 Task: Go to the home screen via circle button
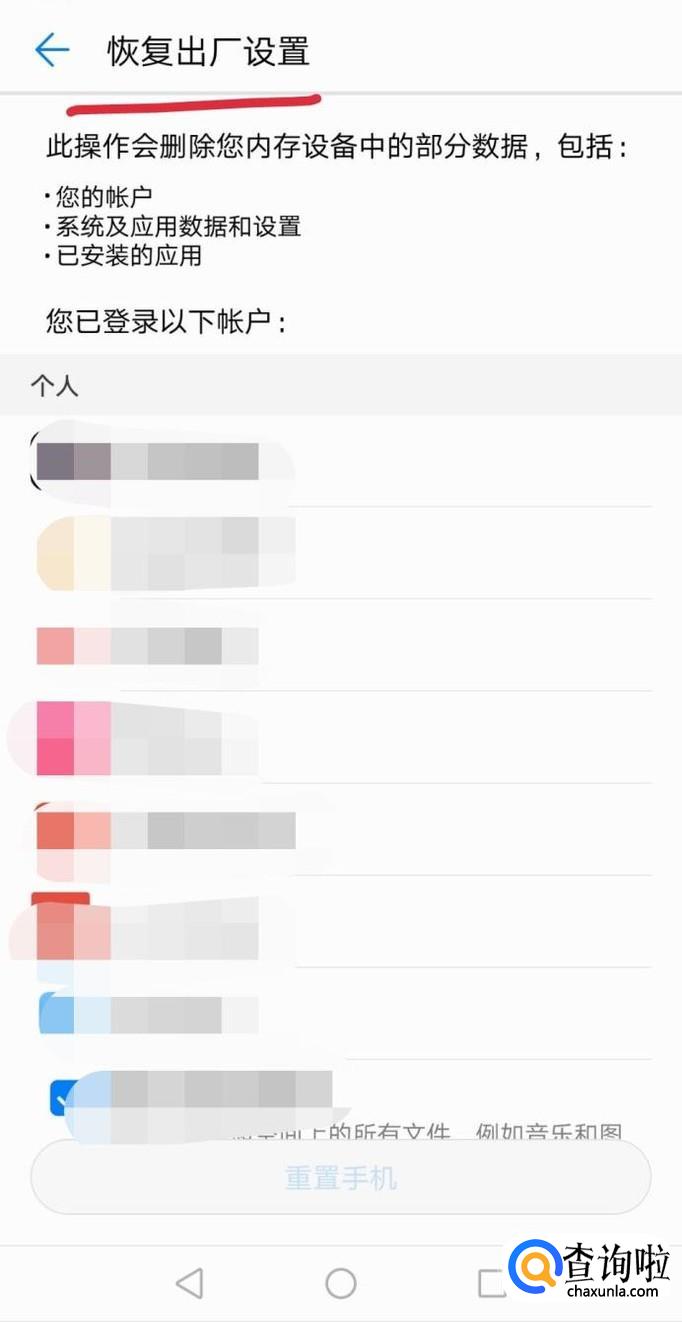pos(341,1283)
